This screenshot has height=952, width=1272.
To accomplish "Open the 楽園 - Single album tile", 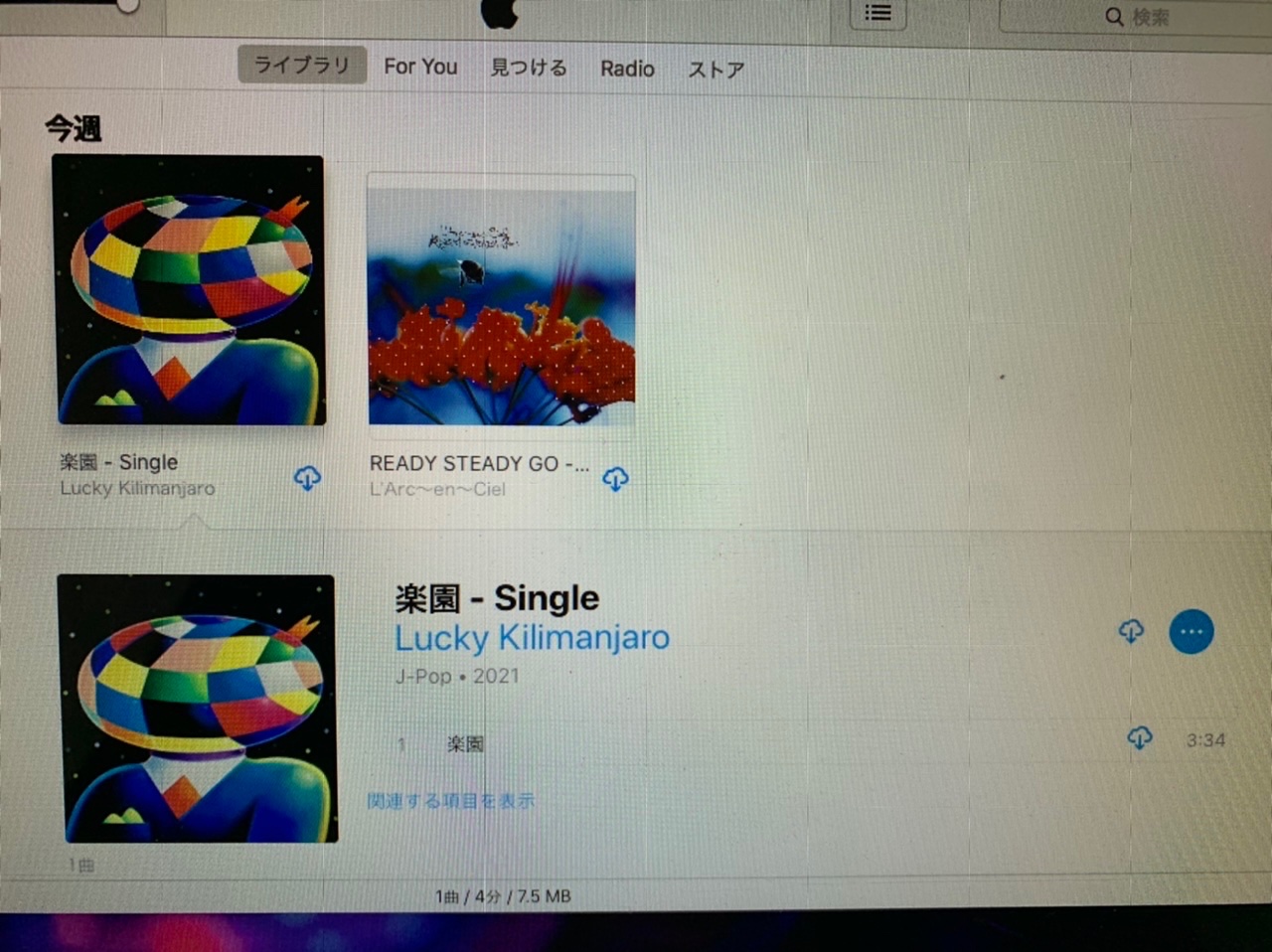I will [189, 290].
